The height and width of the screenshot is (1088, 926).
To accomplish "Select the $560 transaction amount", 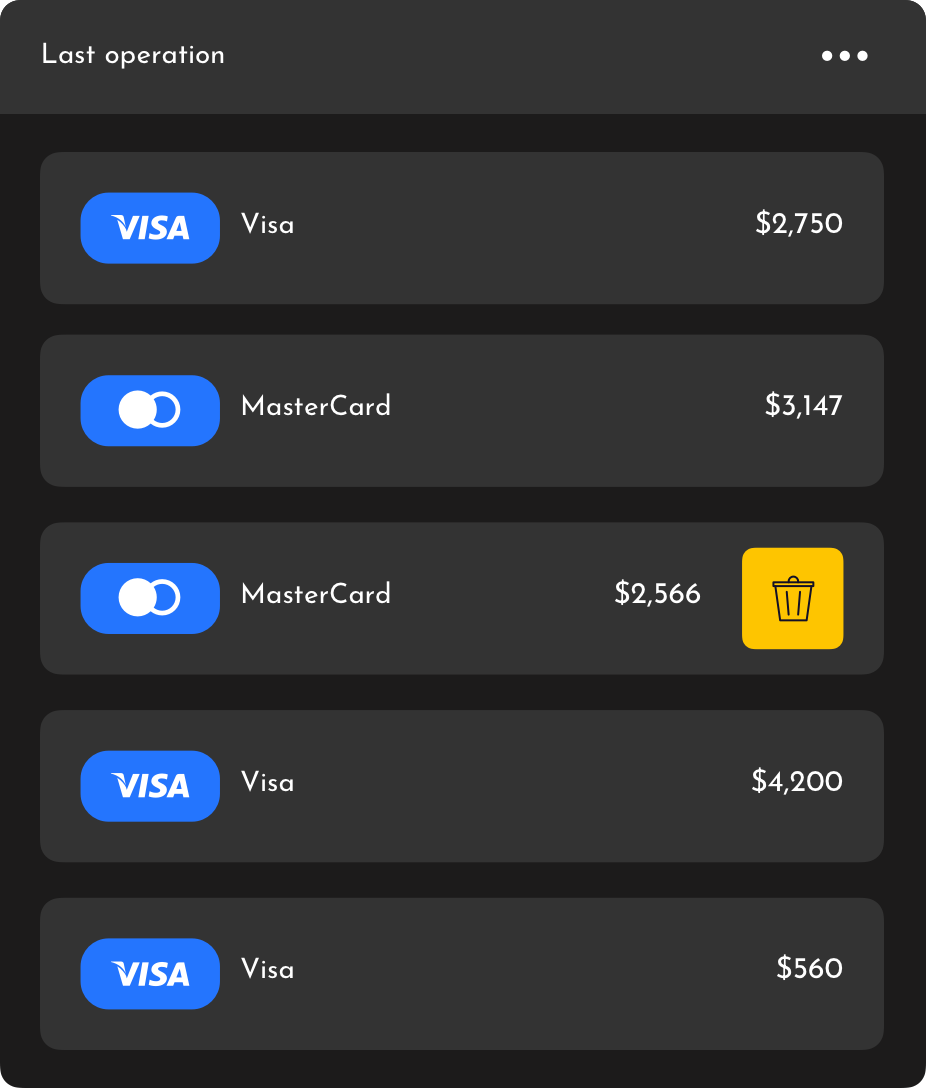I will [x=810, y=970].
